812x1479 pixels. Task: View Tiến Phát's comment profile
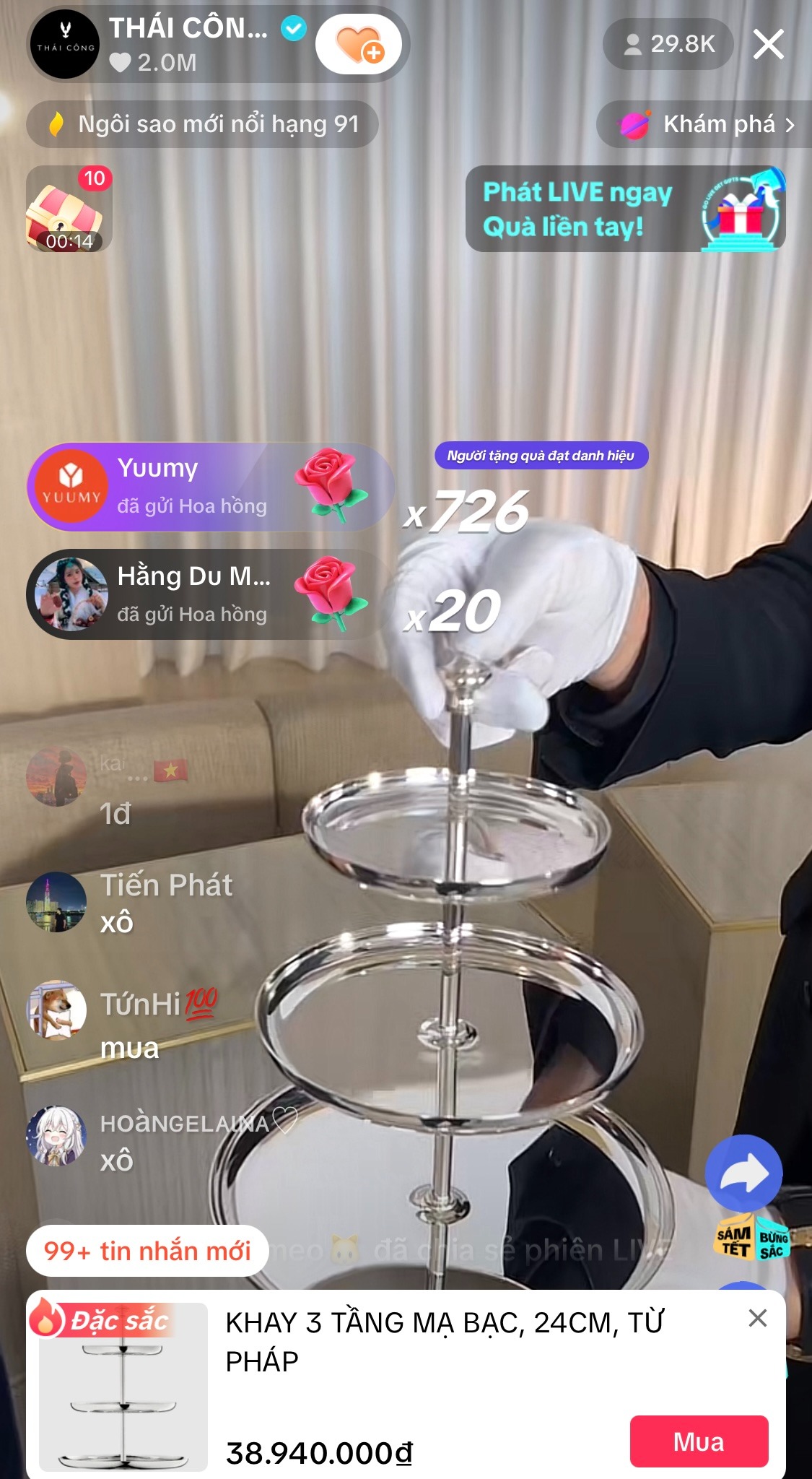pos(56,902)
